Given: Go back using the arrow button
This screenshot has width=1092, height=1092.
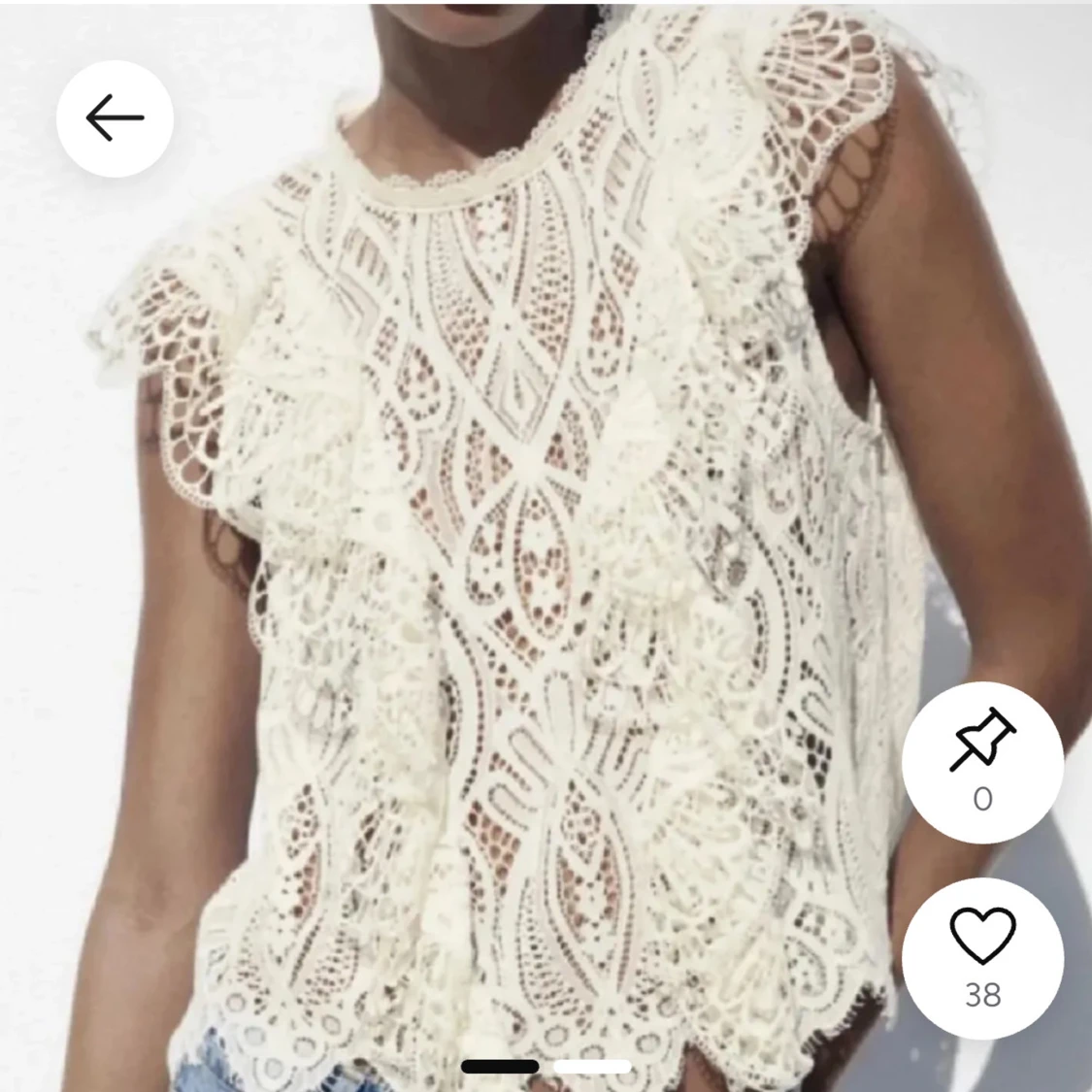Looking at the screenshot, I should tap(115, 118).
